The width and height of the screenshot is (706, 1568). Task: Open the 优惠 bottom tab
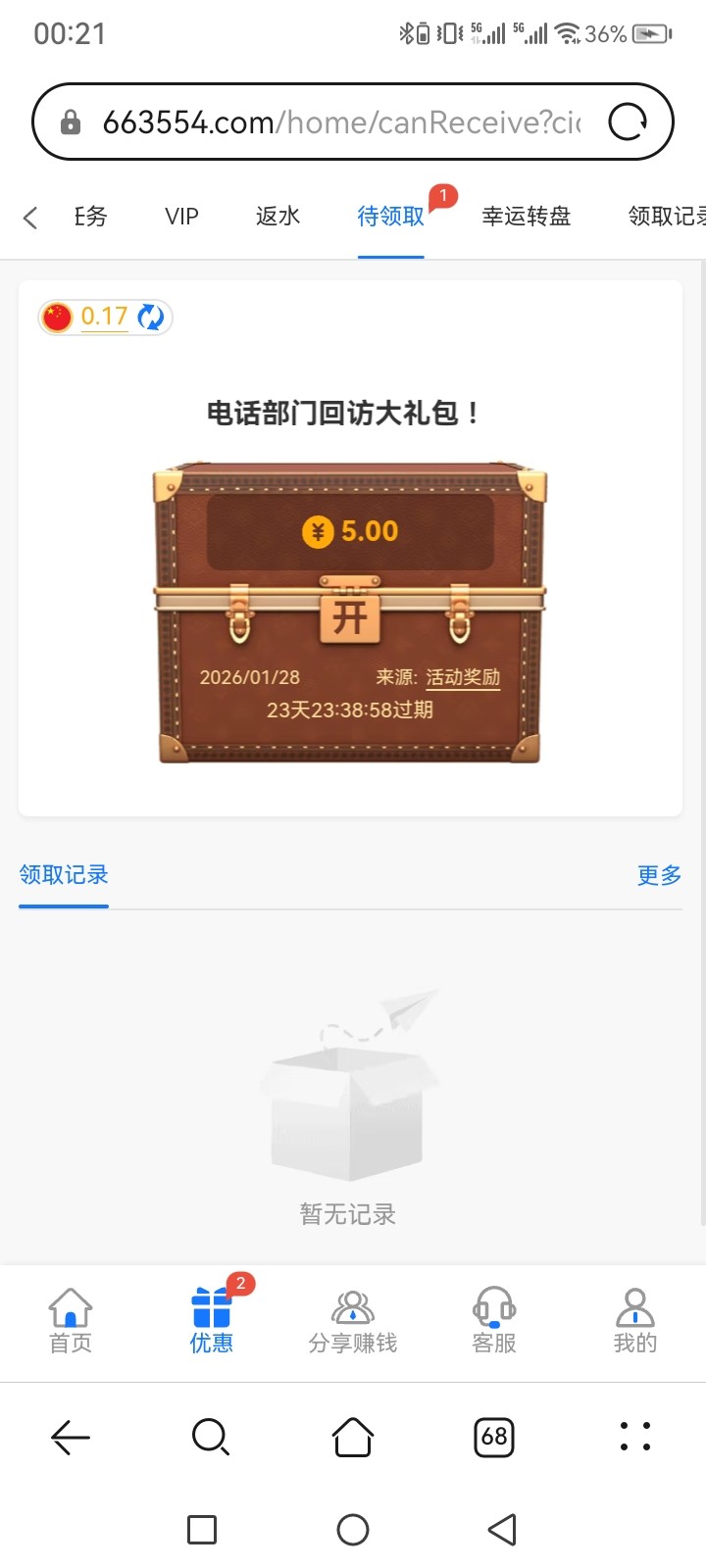(212, 1320)
